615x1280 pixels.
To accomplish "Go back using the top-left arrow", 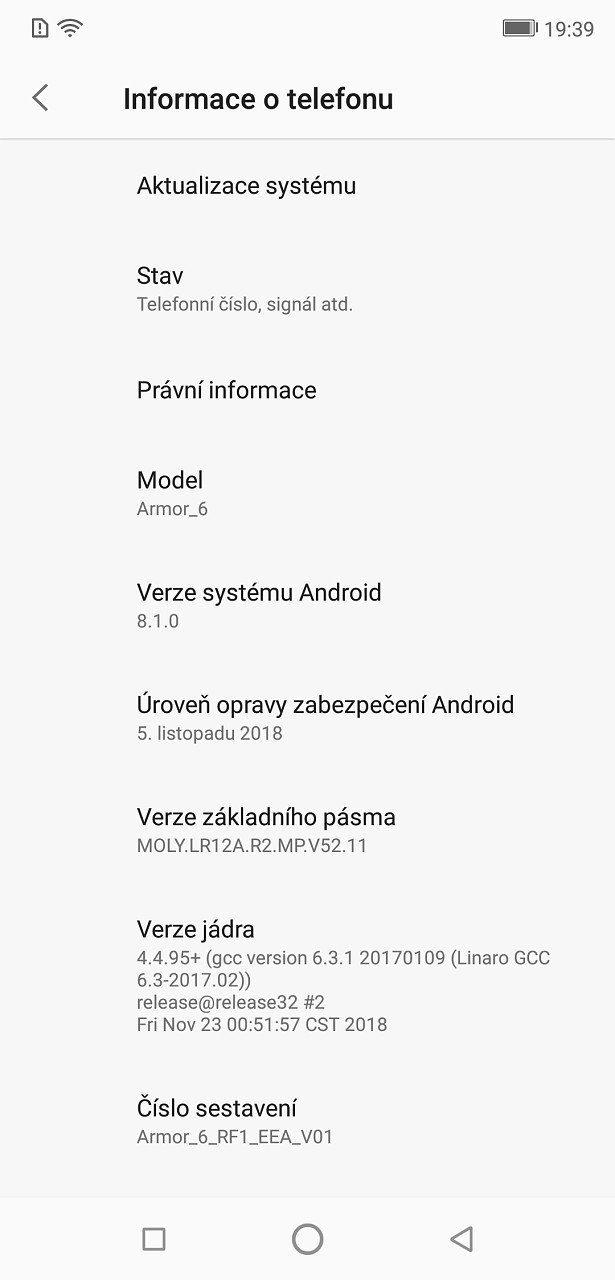I will (x=40, y=98).
